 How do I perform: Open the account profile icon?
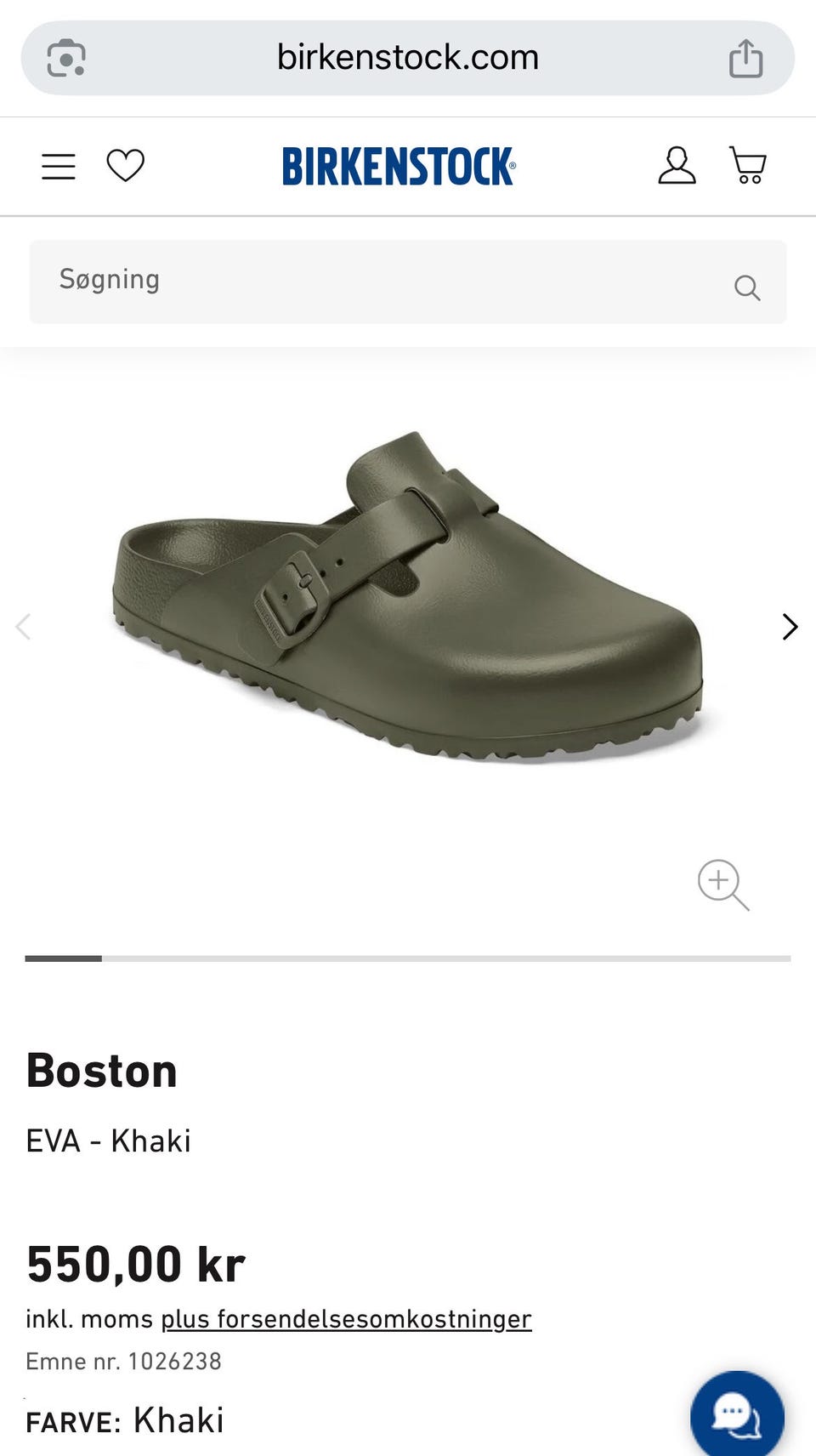click(x=677, y=165)
